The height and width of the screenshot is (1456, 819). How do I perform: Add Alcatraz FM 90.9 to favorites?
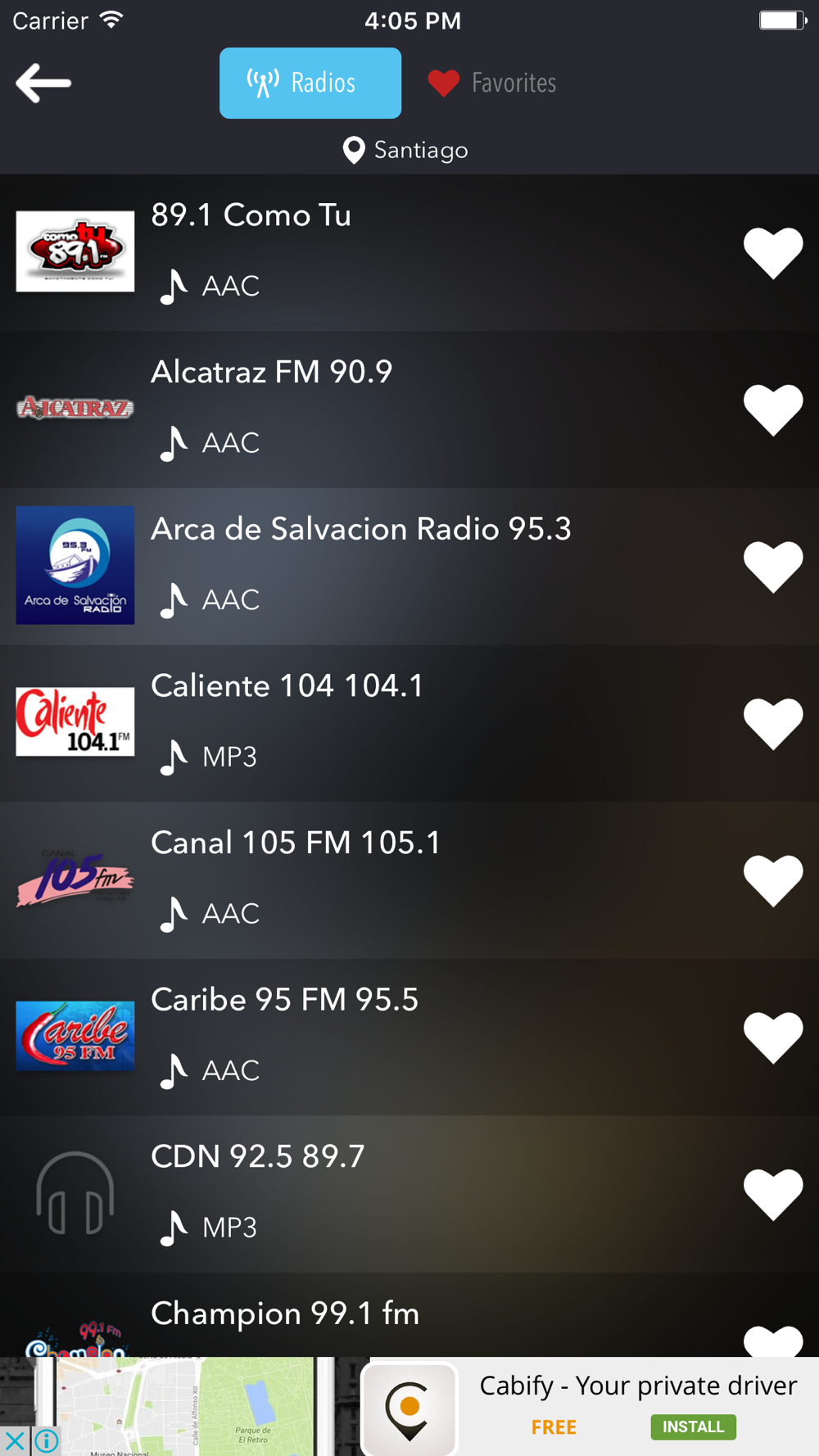(x=773, y=409)
